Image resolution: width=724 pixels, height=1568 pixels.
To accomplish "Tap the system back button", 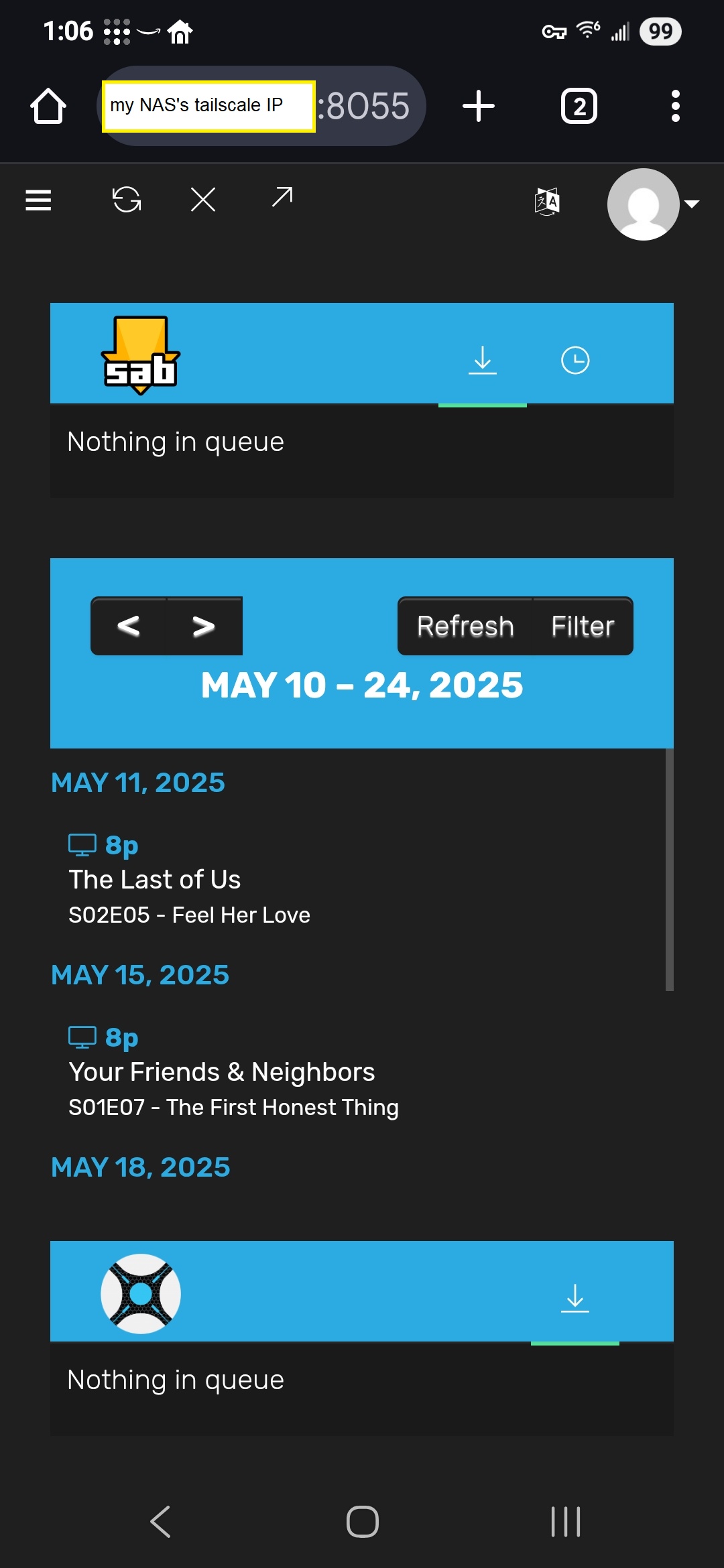I will (161, 1521).
